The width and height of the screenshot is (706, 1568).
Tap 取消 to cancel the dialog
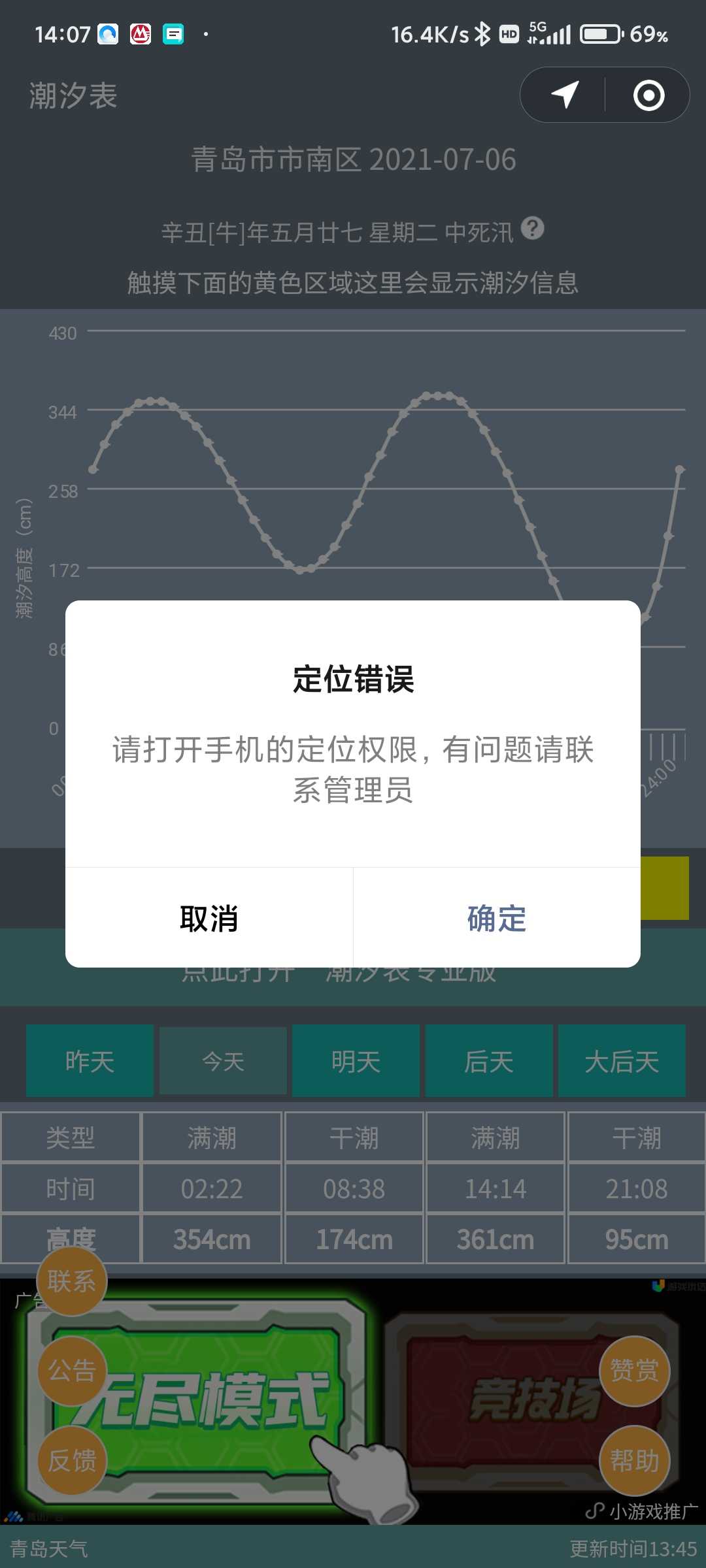click(x=209, y=918)
